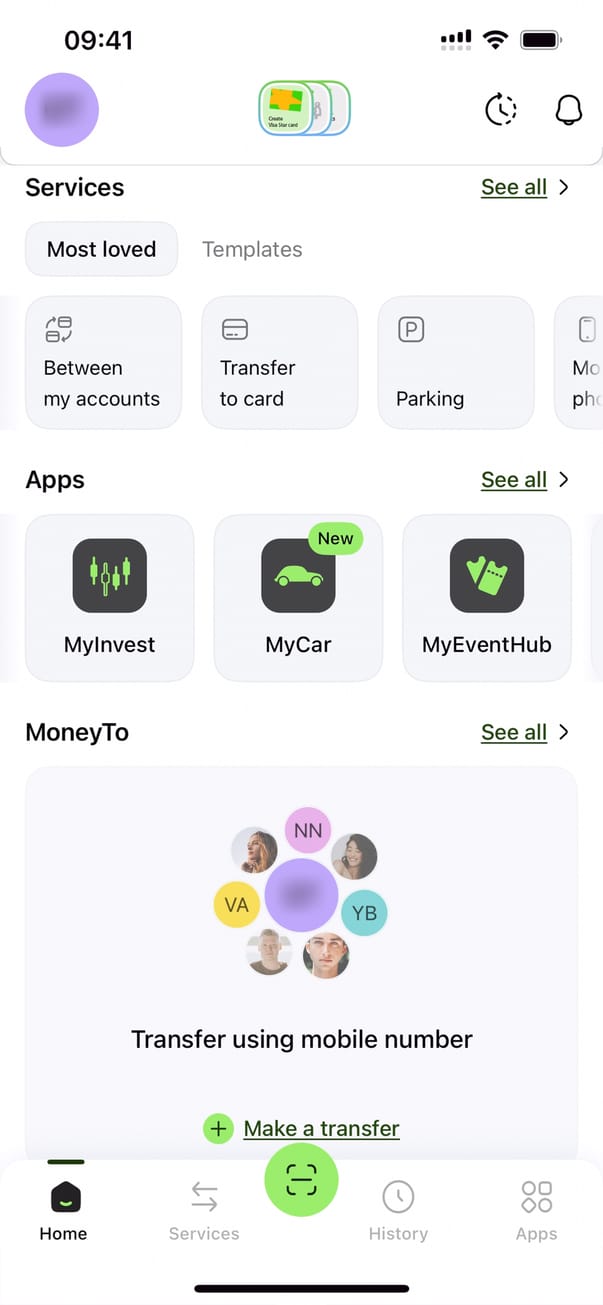Open the stacked cards selector
The width and height of the screenshot is (603, 1305).
tap(304, 108)
